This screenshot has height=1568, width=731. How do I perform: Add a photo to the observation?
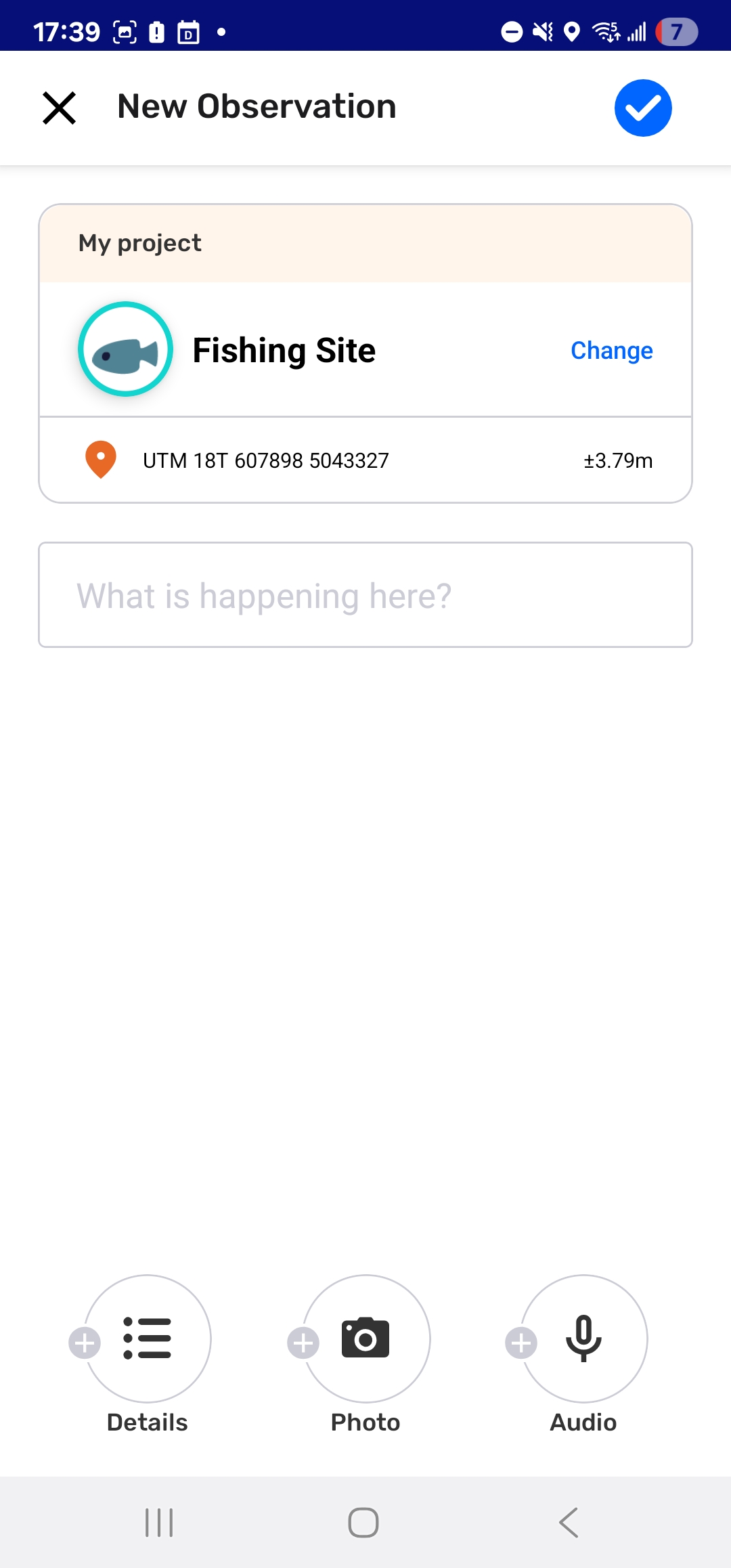point(365,1338)
